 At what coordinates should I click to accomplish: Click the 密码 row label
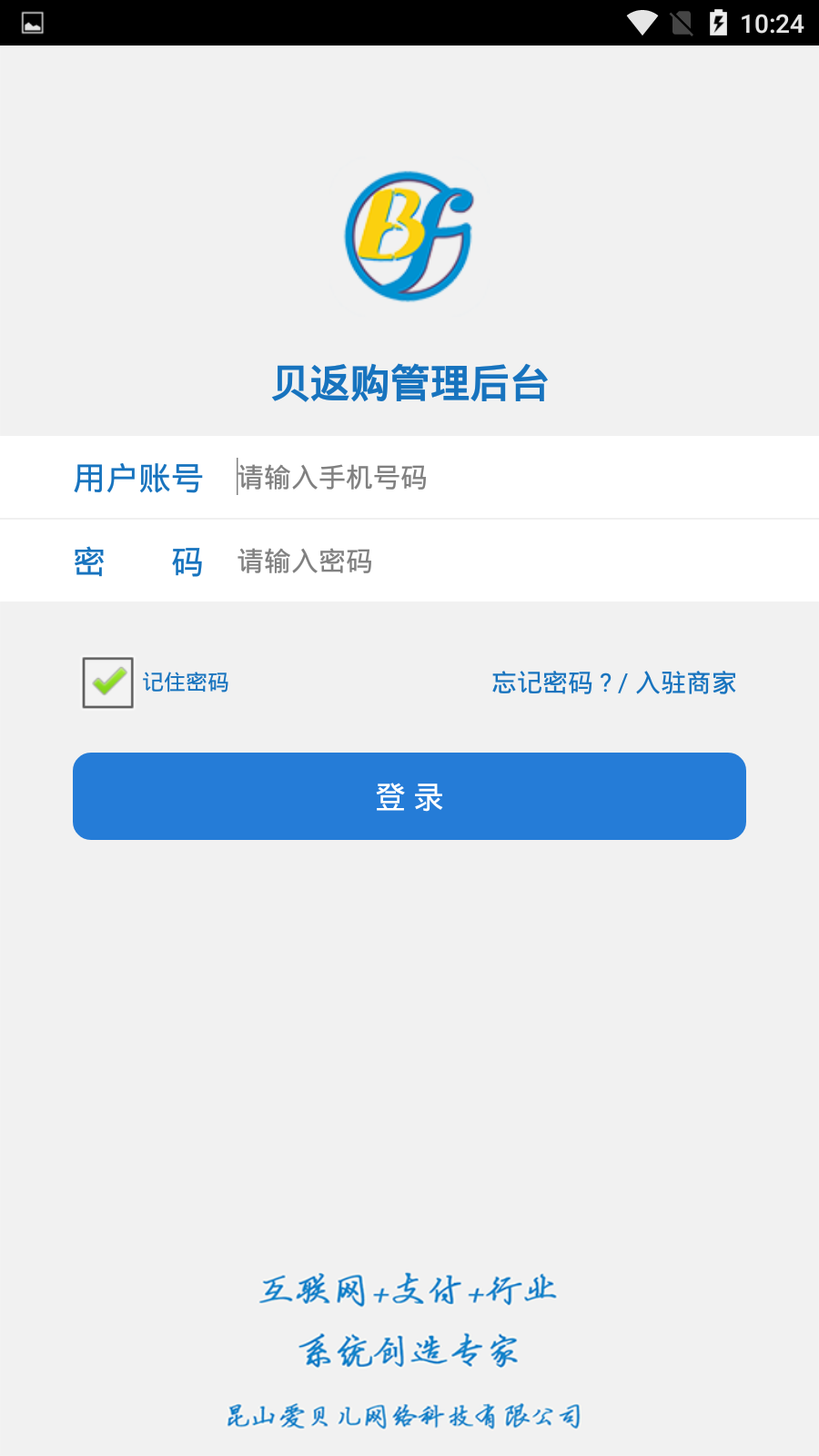click(x=137, y=561)
